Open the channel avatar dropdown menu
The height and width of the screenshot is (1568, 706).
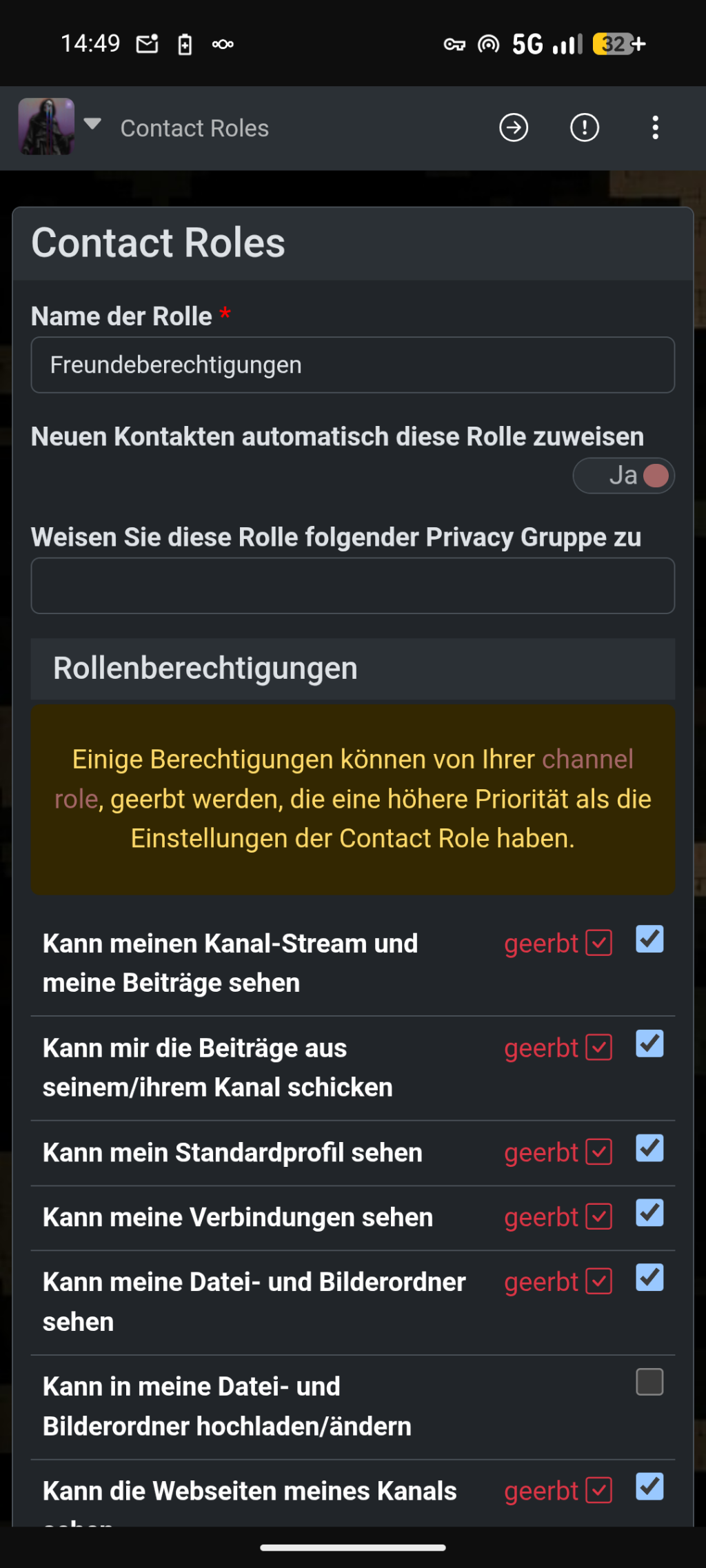point(59,126)
